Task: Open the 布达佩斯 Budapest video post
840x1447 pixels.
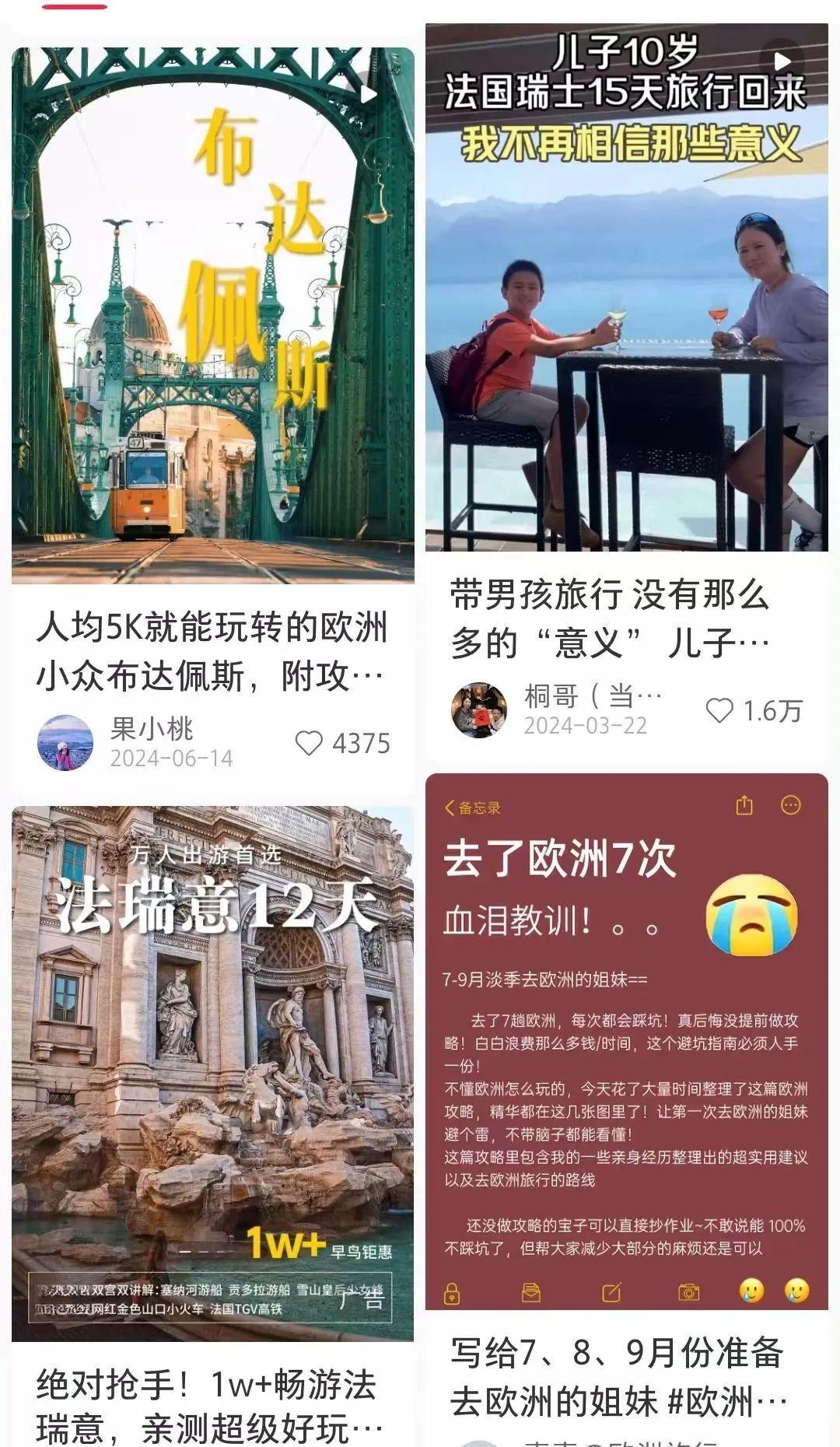Action: point(212,315)
